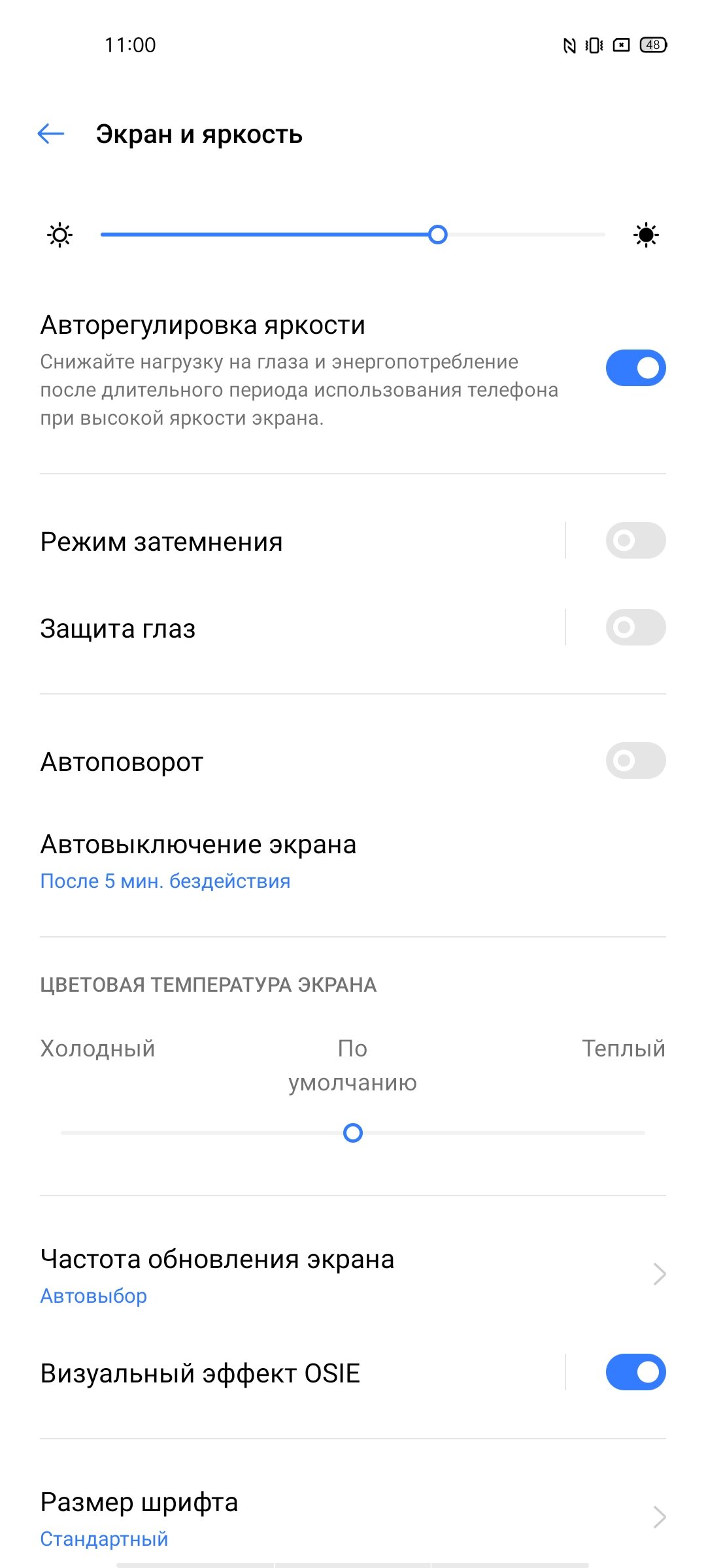Open Визуальный эффект OSIE details
The width and height of the screenshot is (706, 1568).
(x=301, y=1373)
